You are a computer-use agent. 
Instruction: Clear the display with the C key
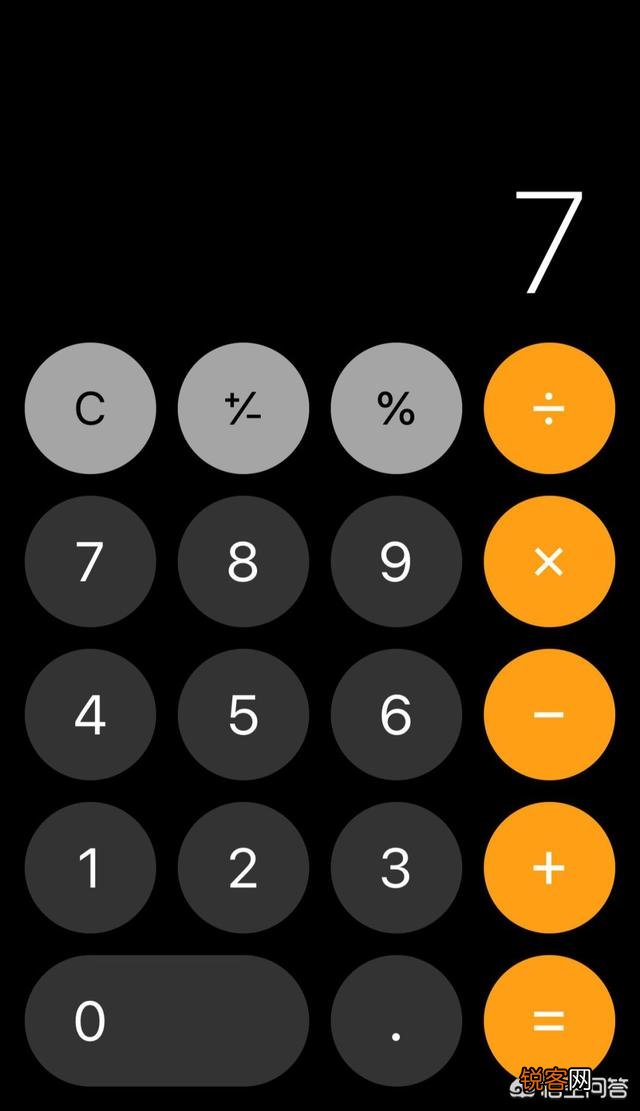click(90, 408)
